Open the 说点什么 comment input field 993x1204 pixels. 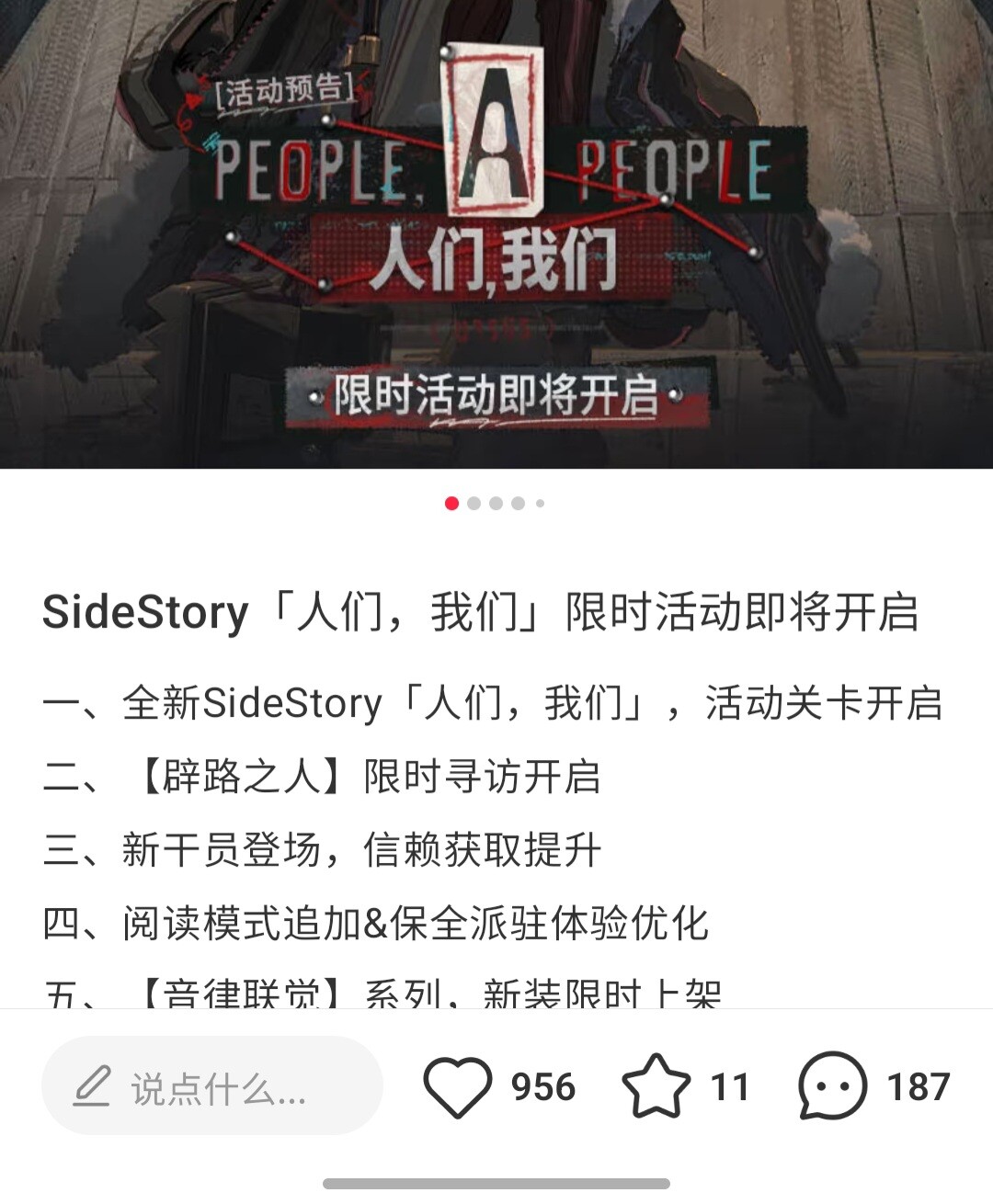212,1086
